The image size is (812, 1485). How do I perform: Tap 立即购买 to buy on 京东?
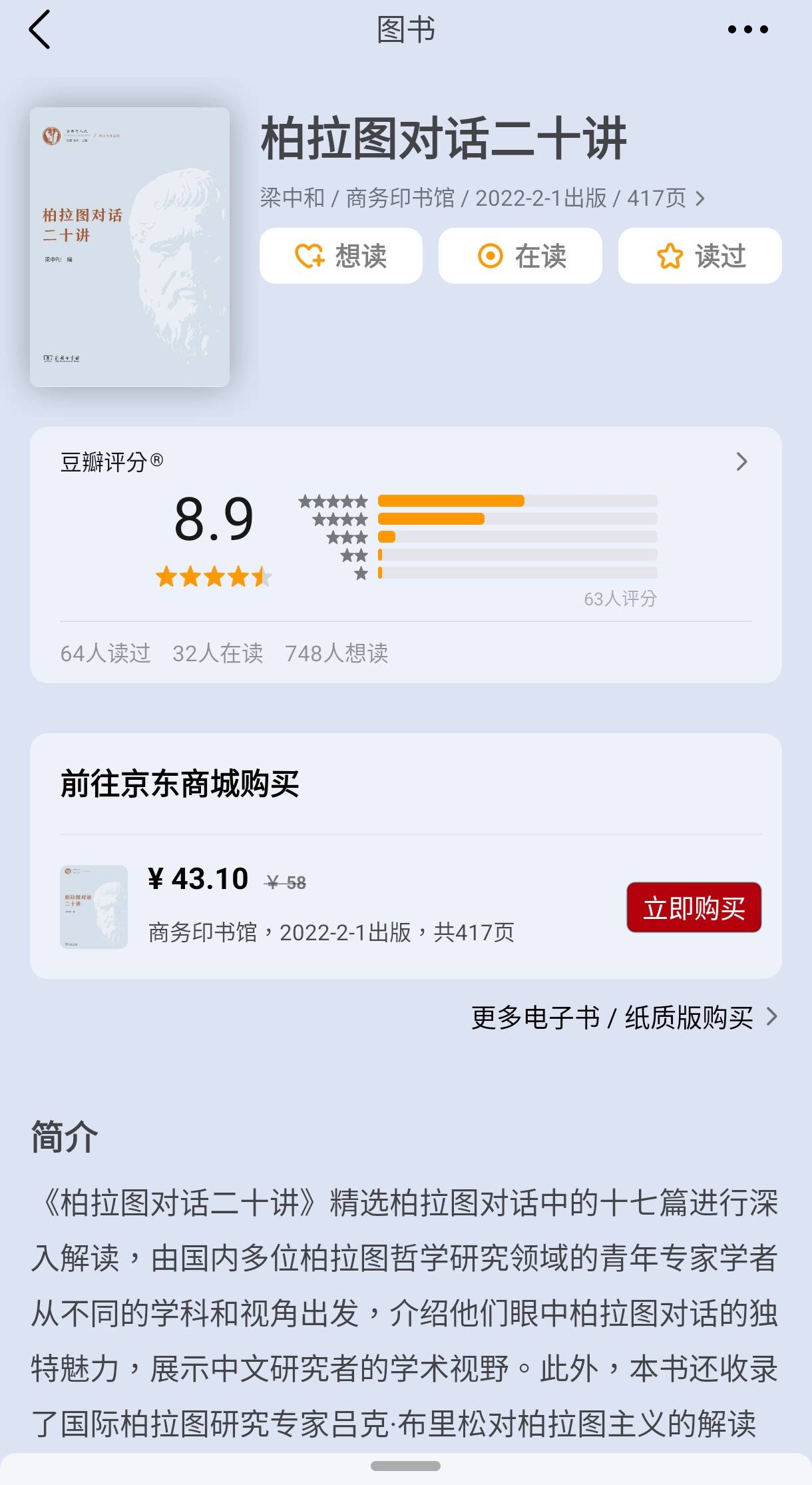point(694,908)
